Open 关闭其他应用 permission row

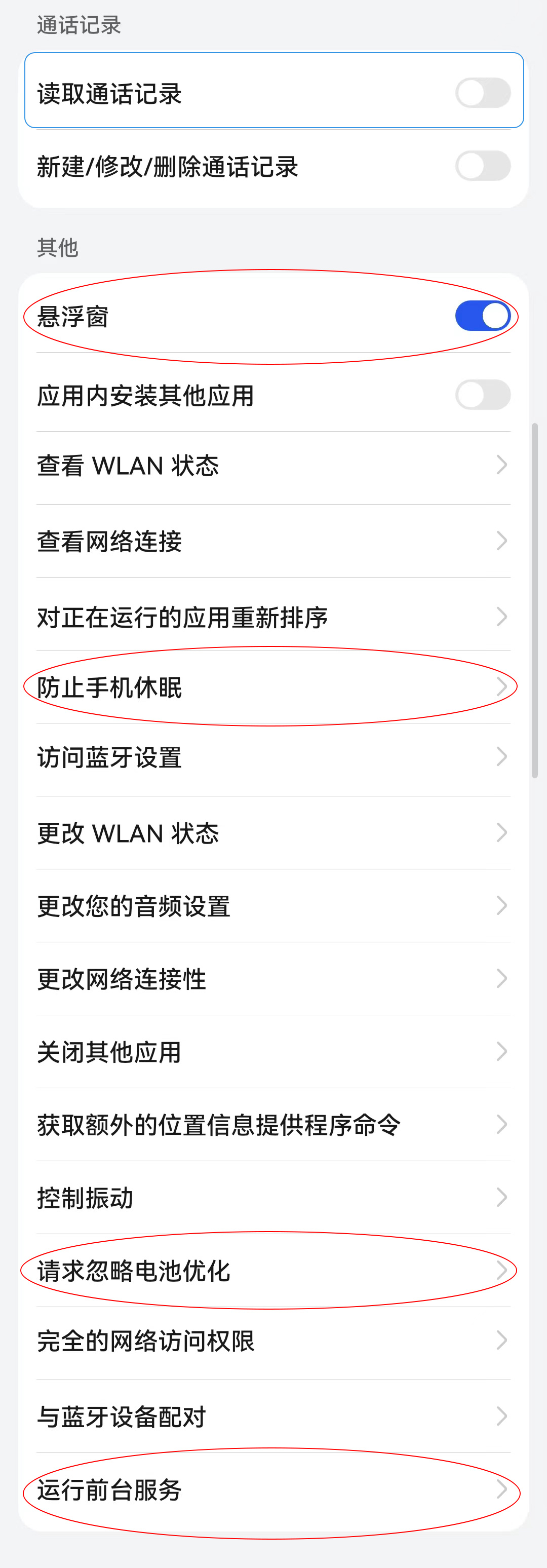coord(273,1052)
